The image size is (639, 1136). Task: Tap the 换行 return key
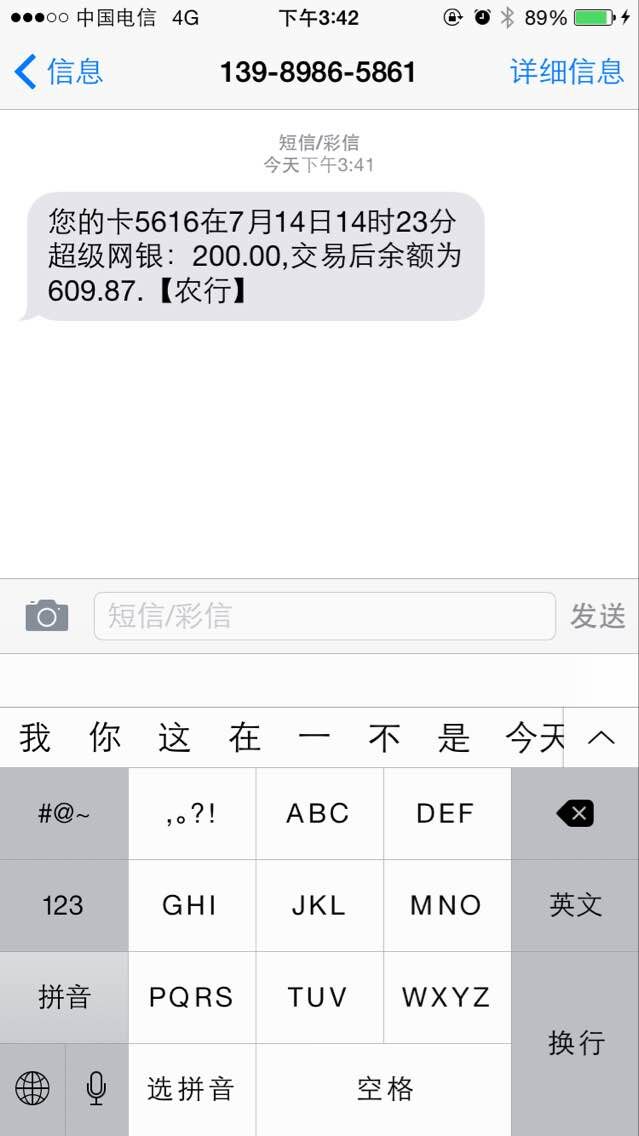click(x=575, y=1044)
